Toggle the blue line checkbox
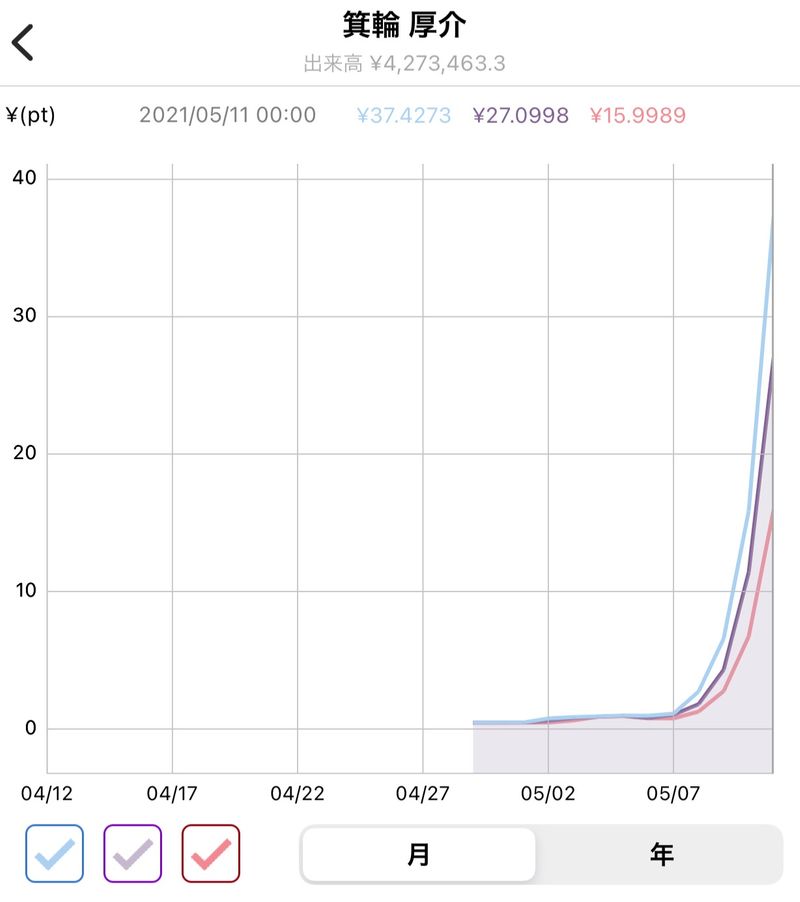Viewport: 800px width, 902px height. (x=54, y=853)
